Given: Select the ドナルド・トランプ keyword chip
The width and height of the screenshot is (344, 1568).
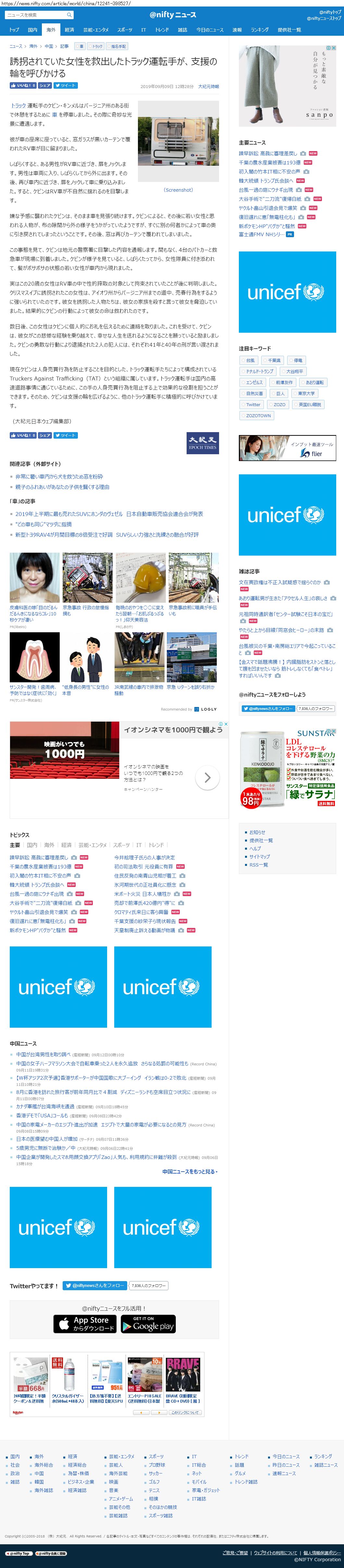Looking at the screenshot, I should pos(260,371).
